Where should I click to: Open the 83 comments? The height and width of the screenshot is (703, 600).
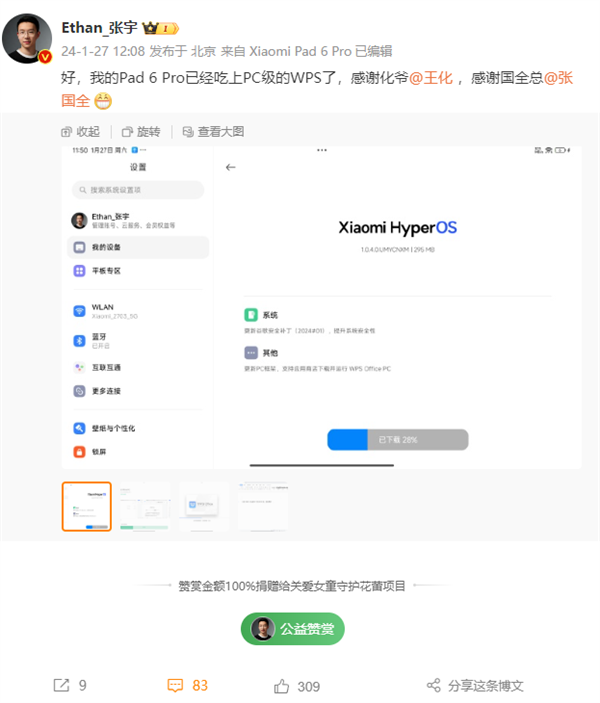[x=188, y=685]
